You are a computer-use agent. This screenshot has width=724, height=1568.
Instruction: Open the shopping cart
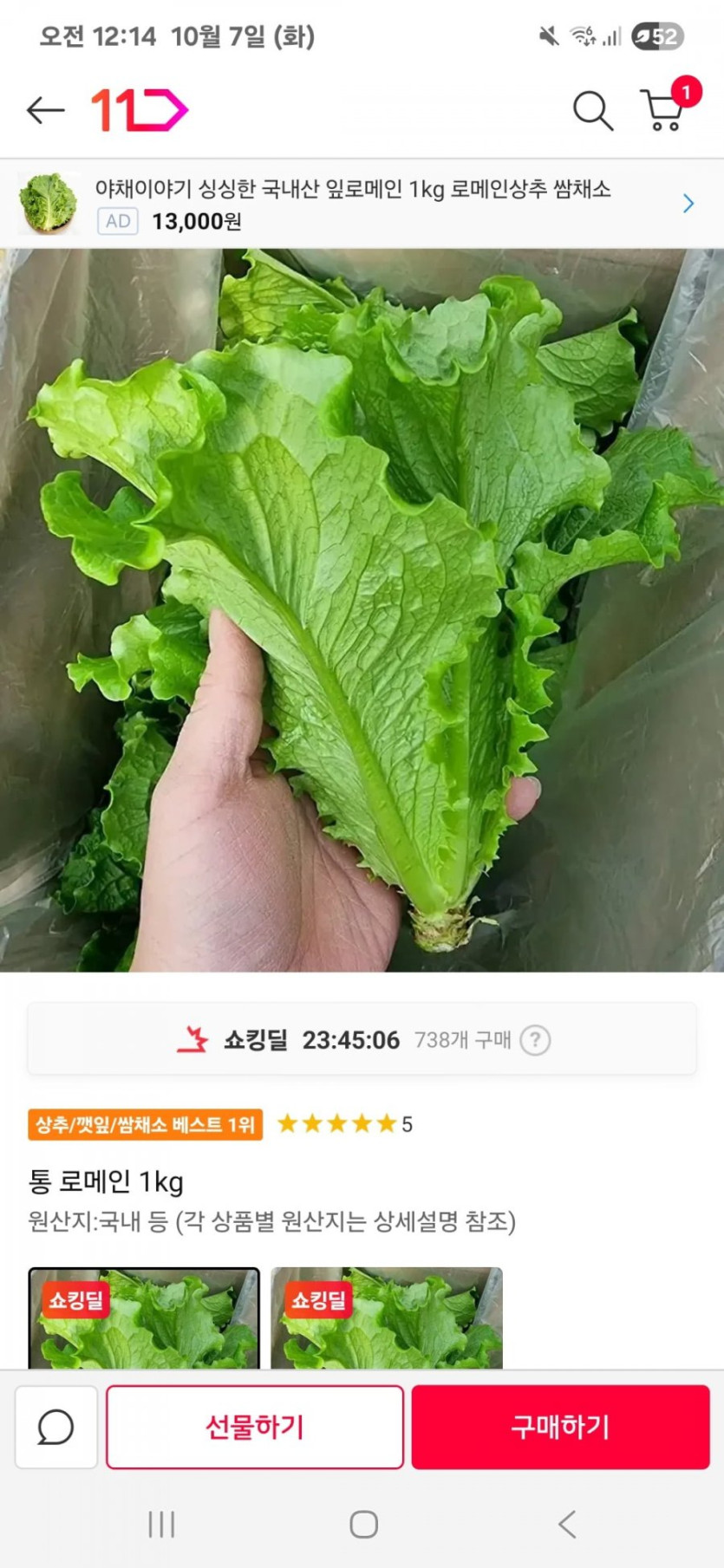tap(664, 110)
